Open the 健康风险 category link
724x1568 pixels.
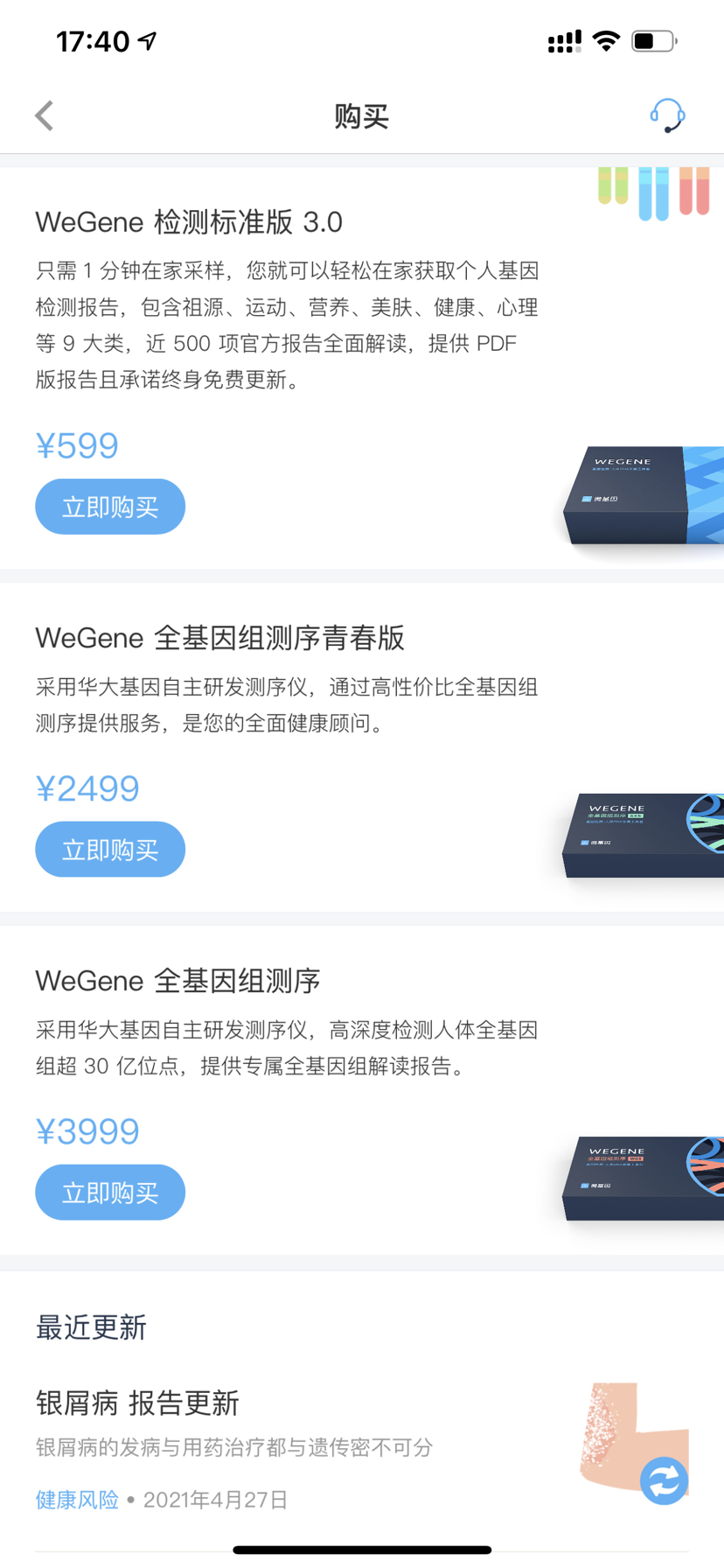[77, 1500]
